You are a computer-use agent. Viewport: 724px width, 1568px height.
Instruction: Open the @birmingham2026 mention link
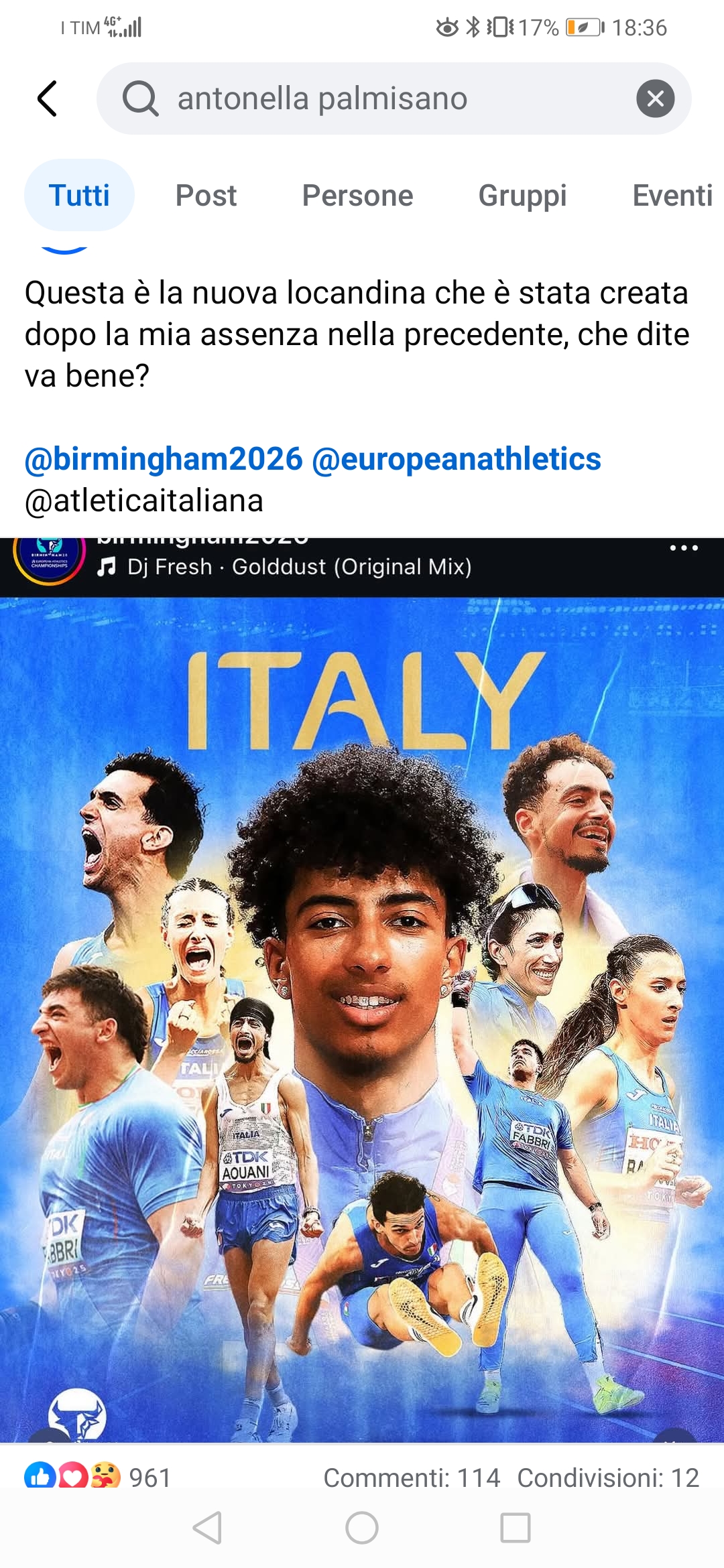[x=164, y=459]
